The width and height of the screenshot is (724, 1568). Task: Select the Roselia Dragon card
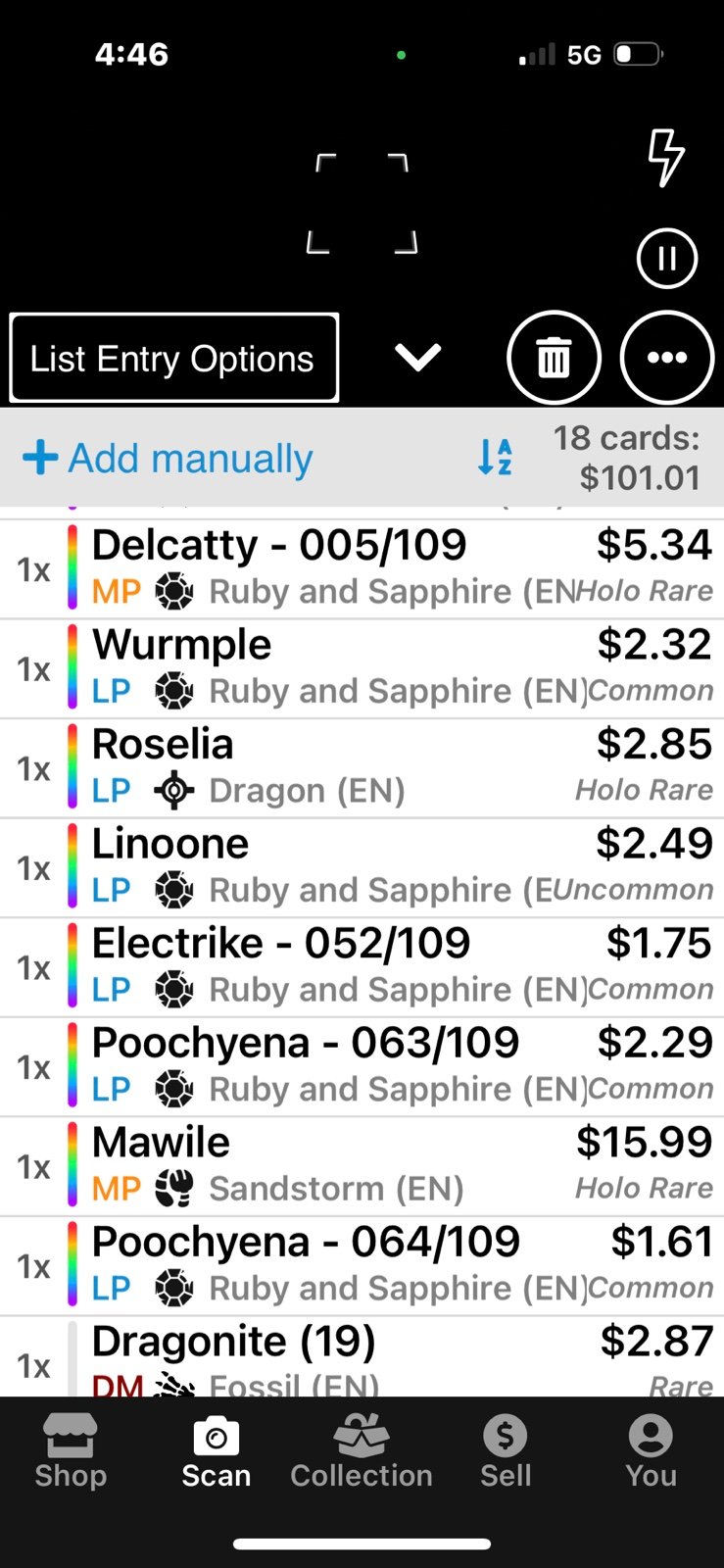362,769
